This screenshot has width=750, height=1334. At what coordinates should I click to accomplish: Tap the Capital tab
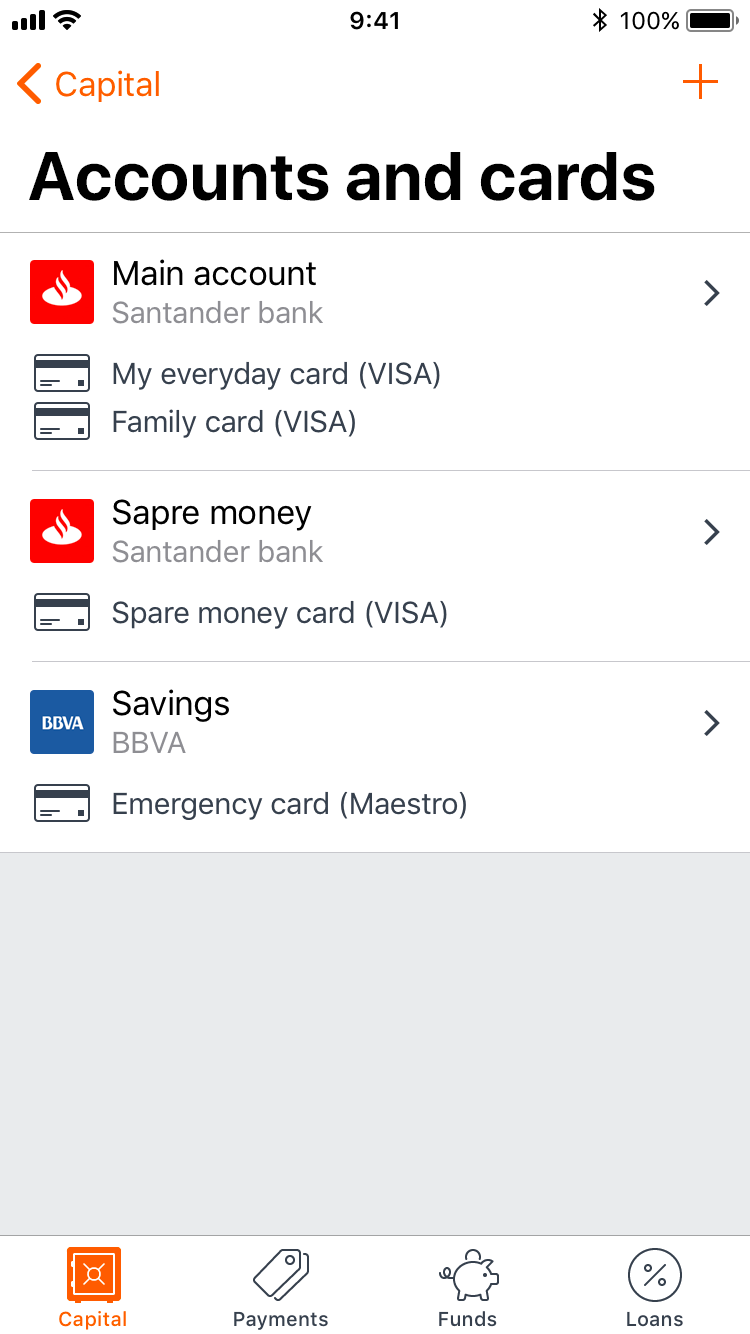pos(93,1288)
